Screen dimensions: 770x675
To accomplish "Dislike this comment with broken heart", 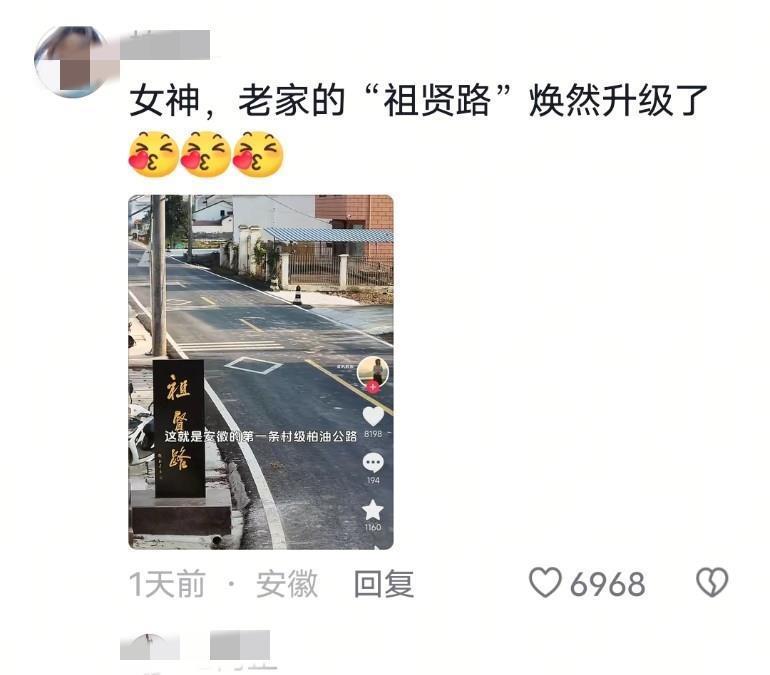I will click(711, 583).
